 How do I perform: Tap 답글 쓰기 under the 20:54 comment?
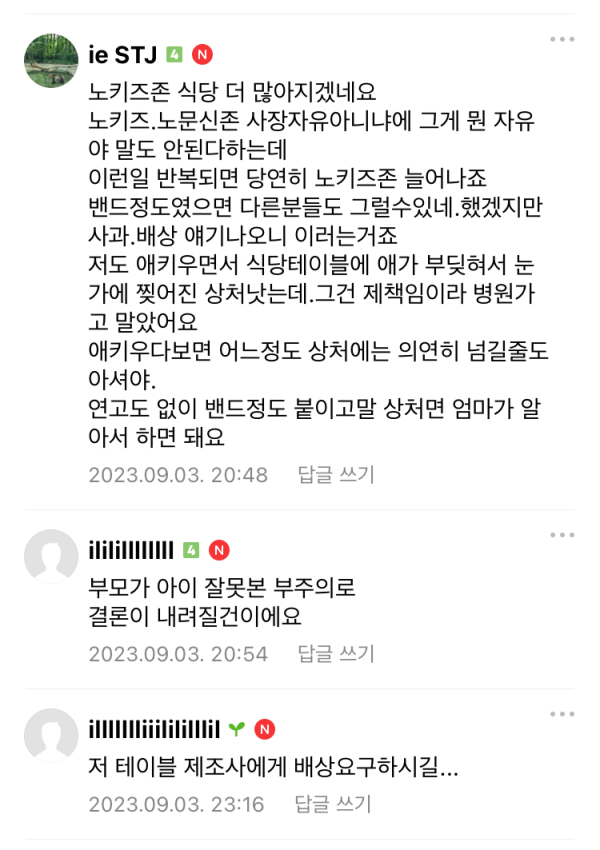point(336,654)
